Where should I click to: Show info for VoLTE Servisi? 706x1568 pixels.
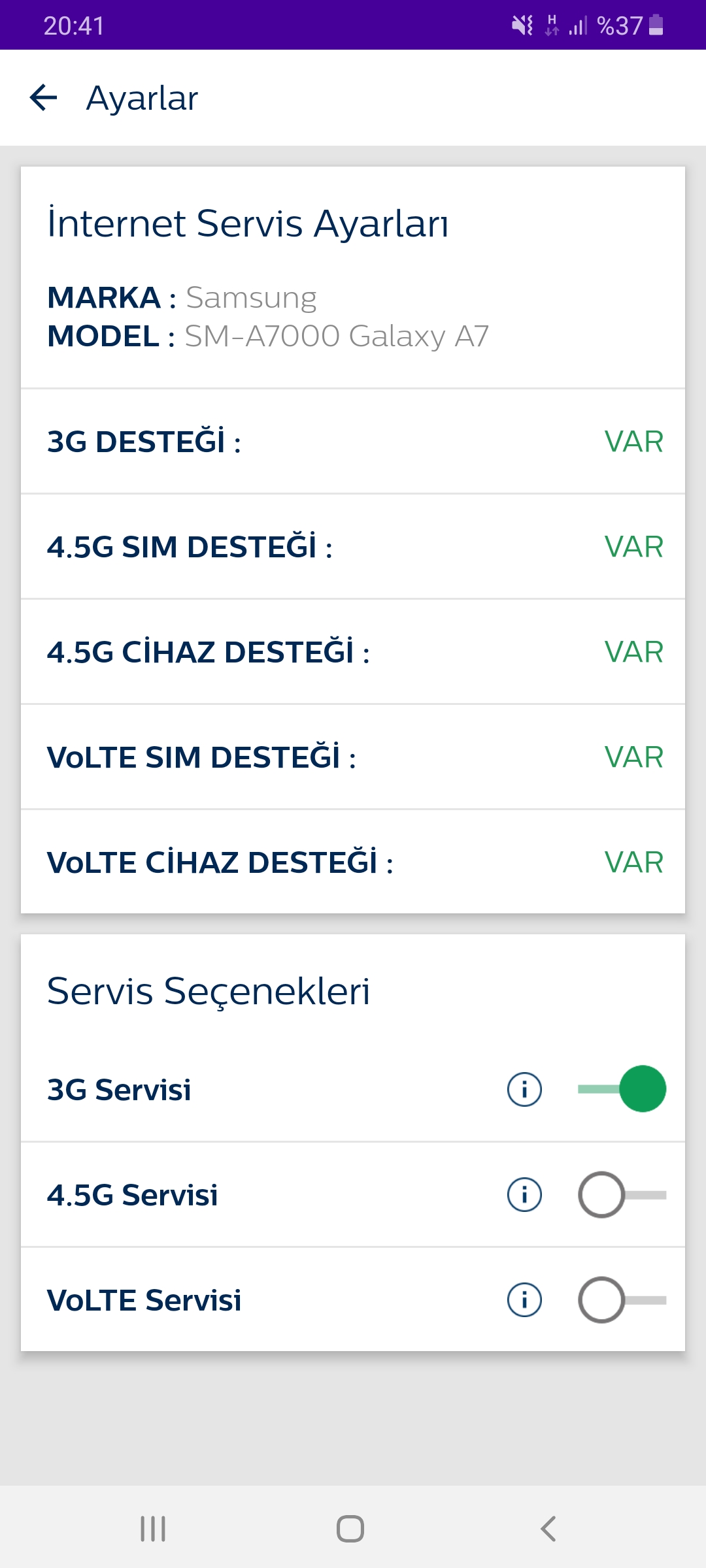524,1299
